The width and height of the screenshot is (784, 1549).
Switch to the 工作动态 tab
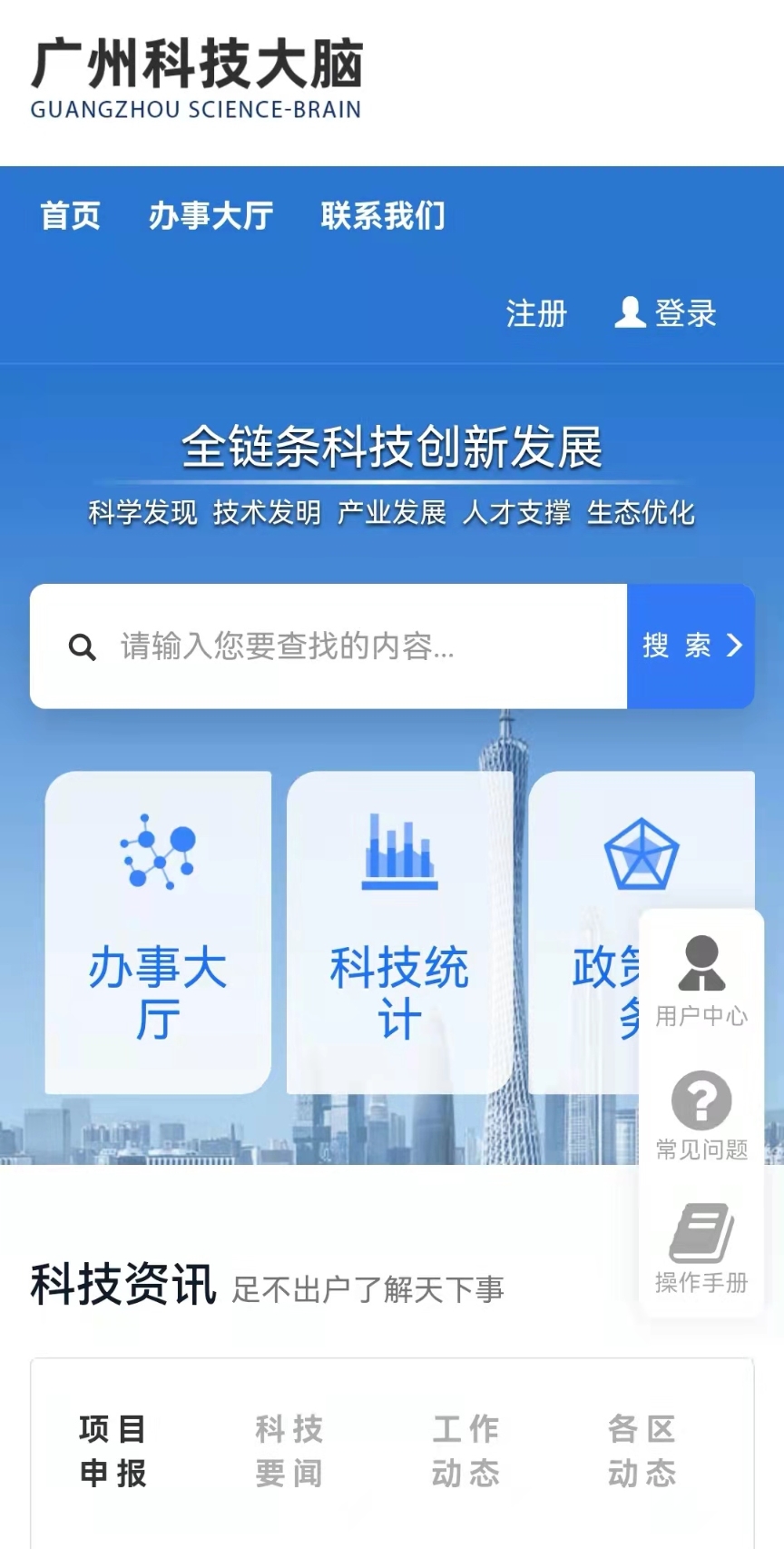click(465, 1450)
